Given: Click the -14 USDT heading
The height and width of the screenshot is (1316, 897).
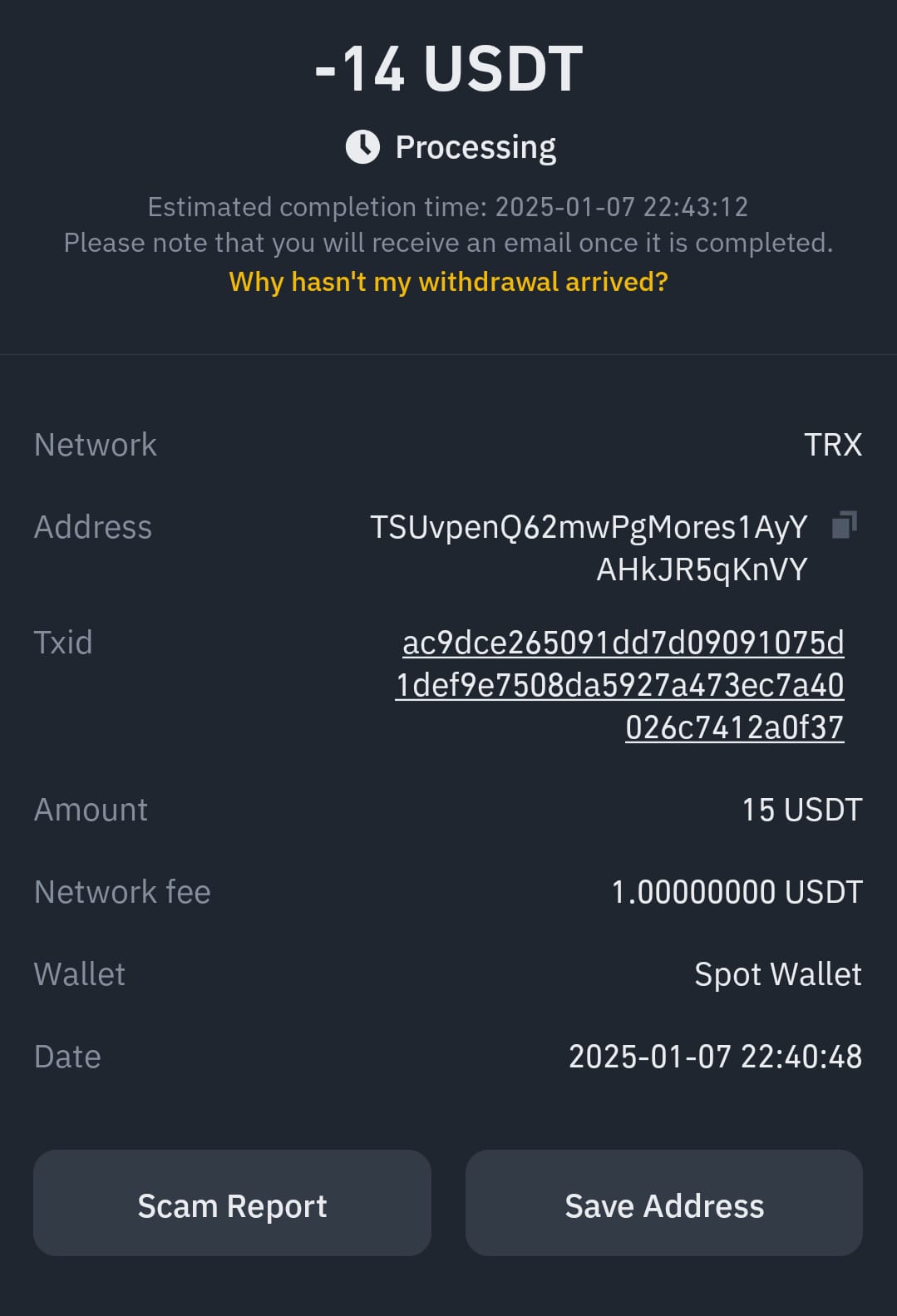Looking at the screenshot, I should (x=448, y=68).
